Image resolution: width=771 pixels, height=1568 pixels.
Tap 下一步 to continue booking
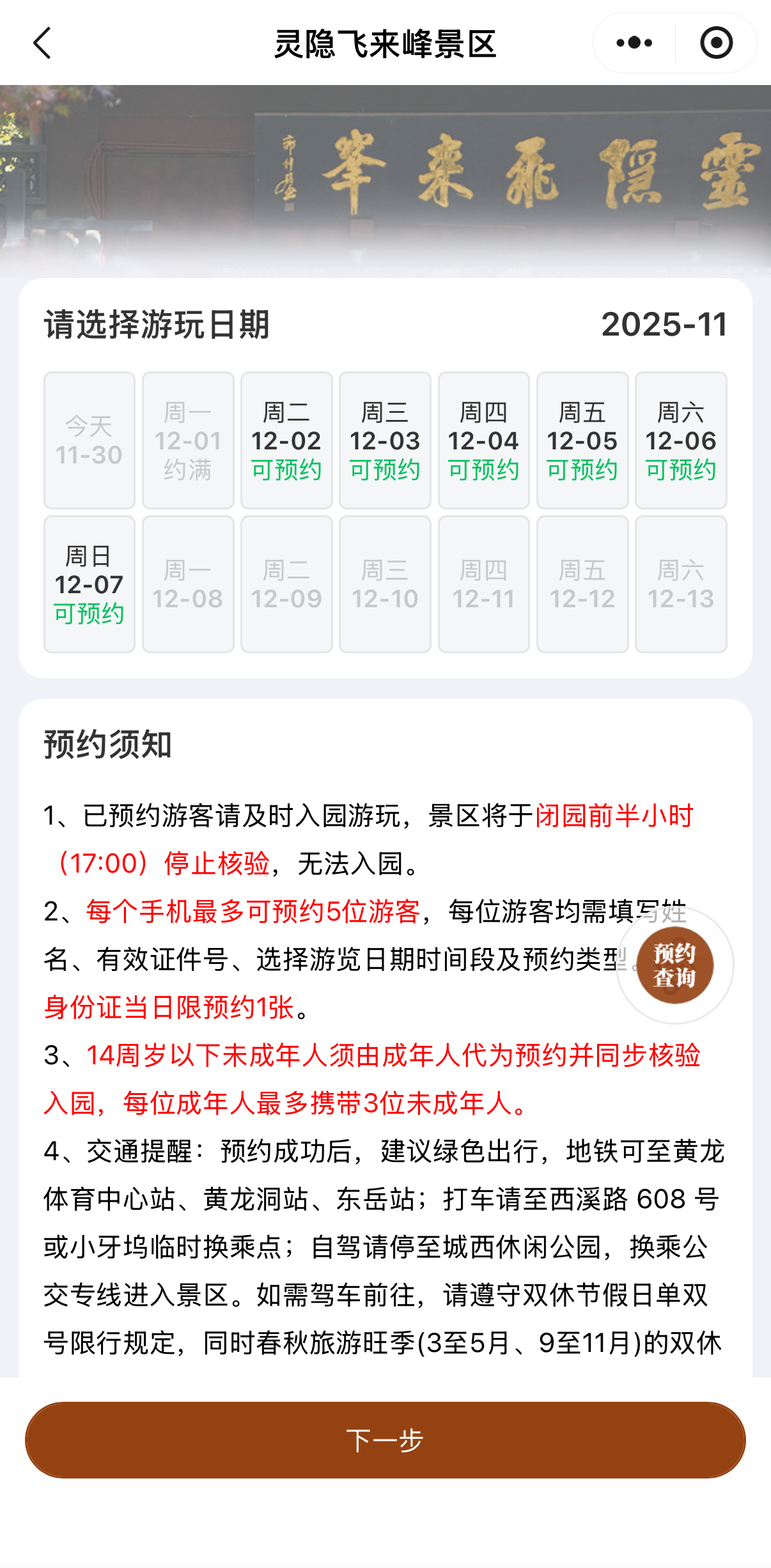[385, 1440]
